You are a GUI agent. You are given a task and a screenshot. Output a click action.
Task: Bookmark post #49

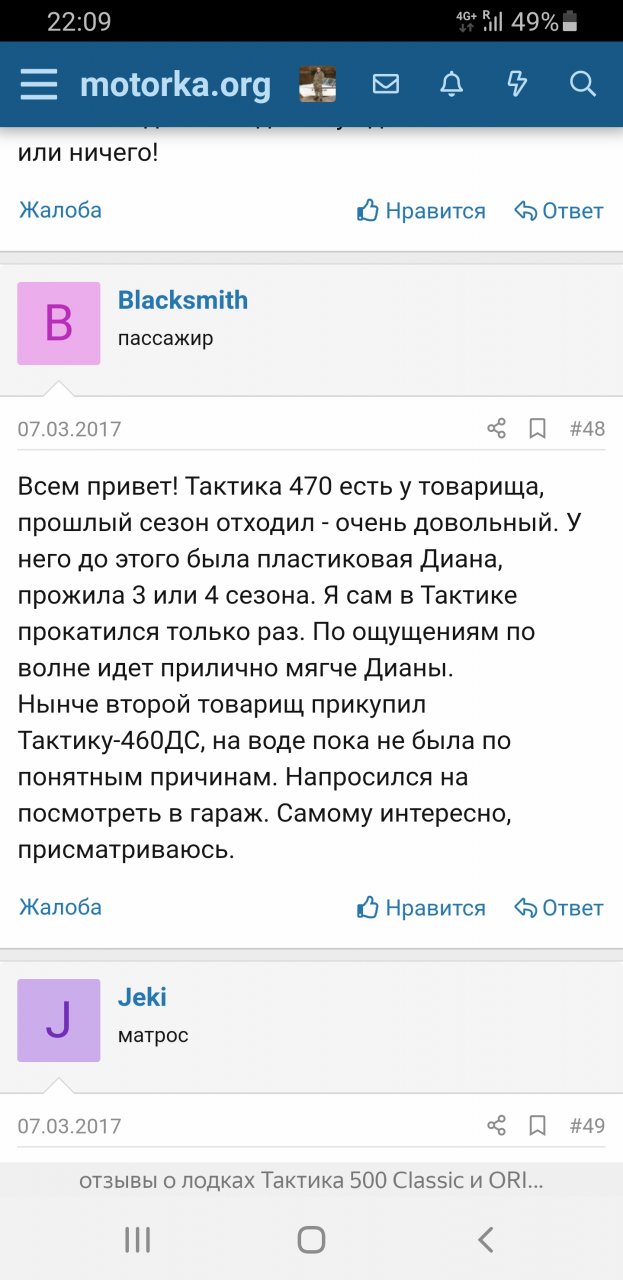coord(537,1126)
